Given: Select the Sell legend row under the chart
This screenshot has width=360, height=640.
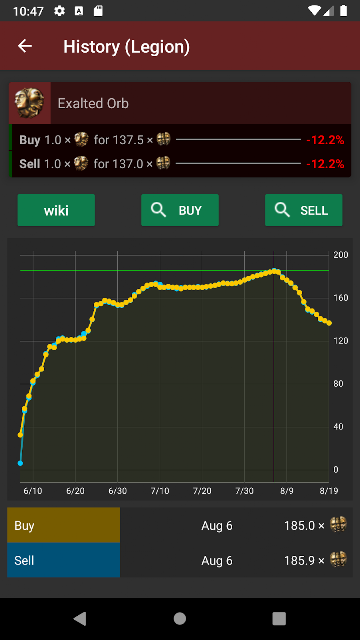Looking at the screenshot, I should point(180,560).
